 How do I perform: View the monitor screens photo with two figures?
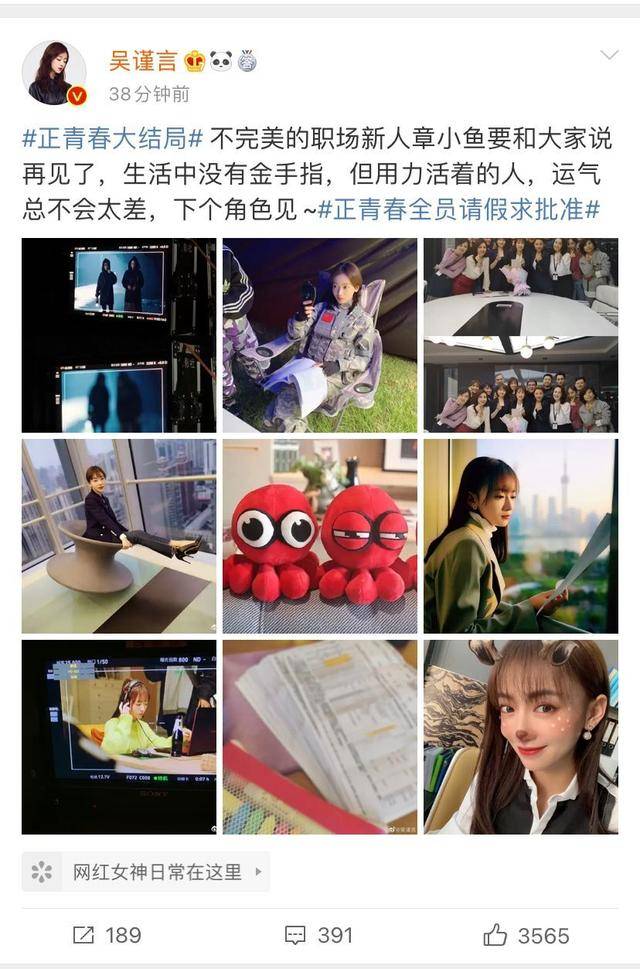pos(119,335)
